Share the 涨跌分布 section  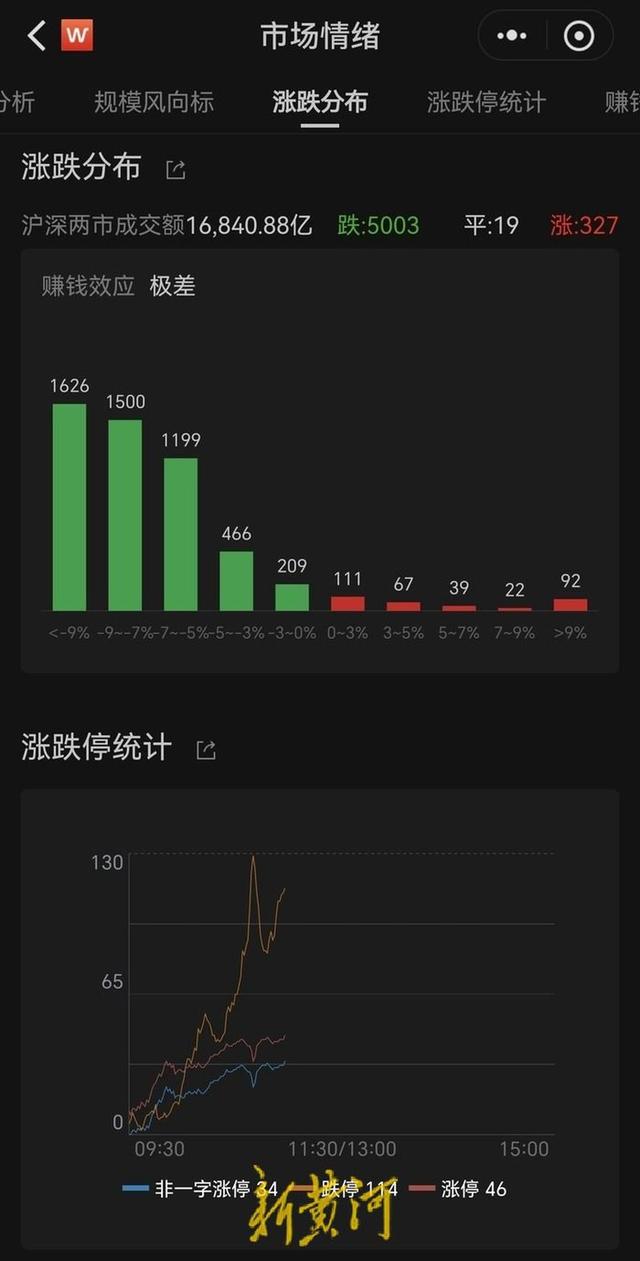176,170
